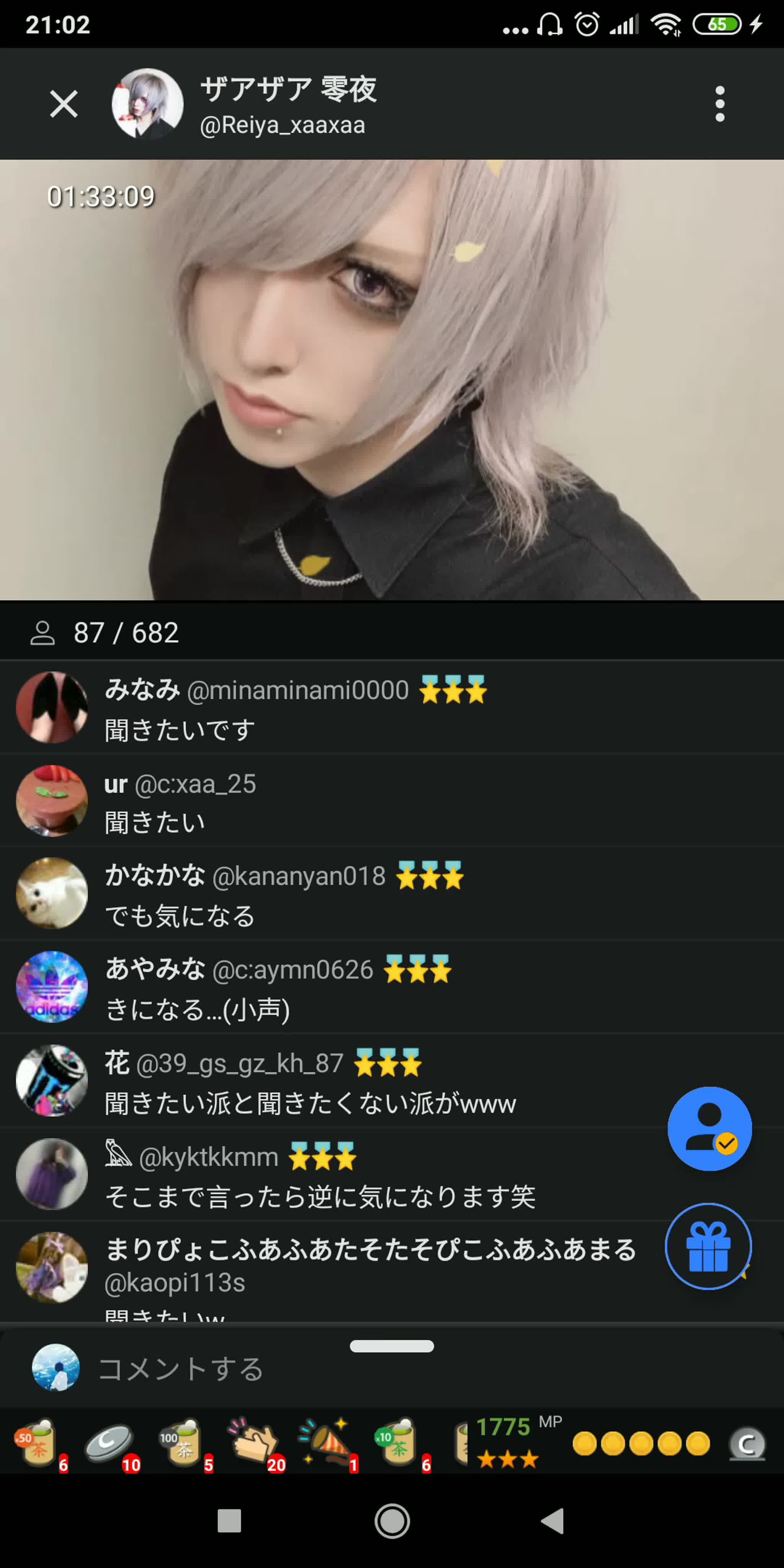Screen dimensions: 784x1568
Task: Close the live stream with the X
Action: [x=63, y=104]
